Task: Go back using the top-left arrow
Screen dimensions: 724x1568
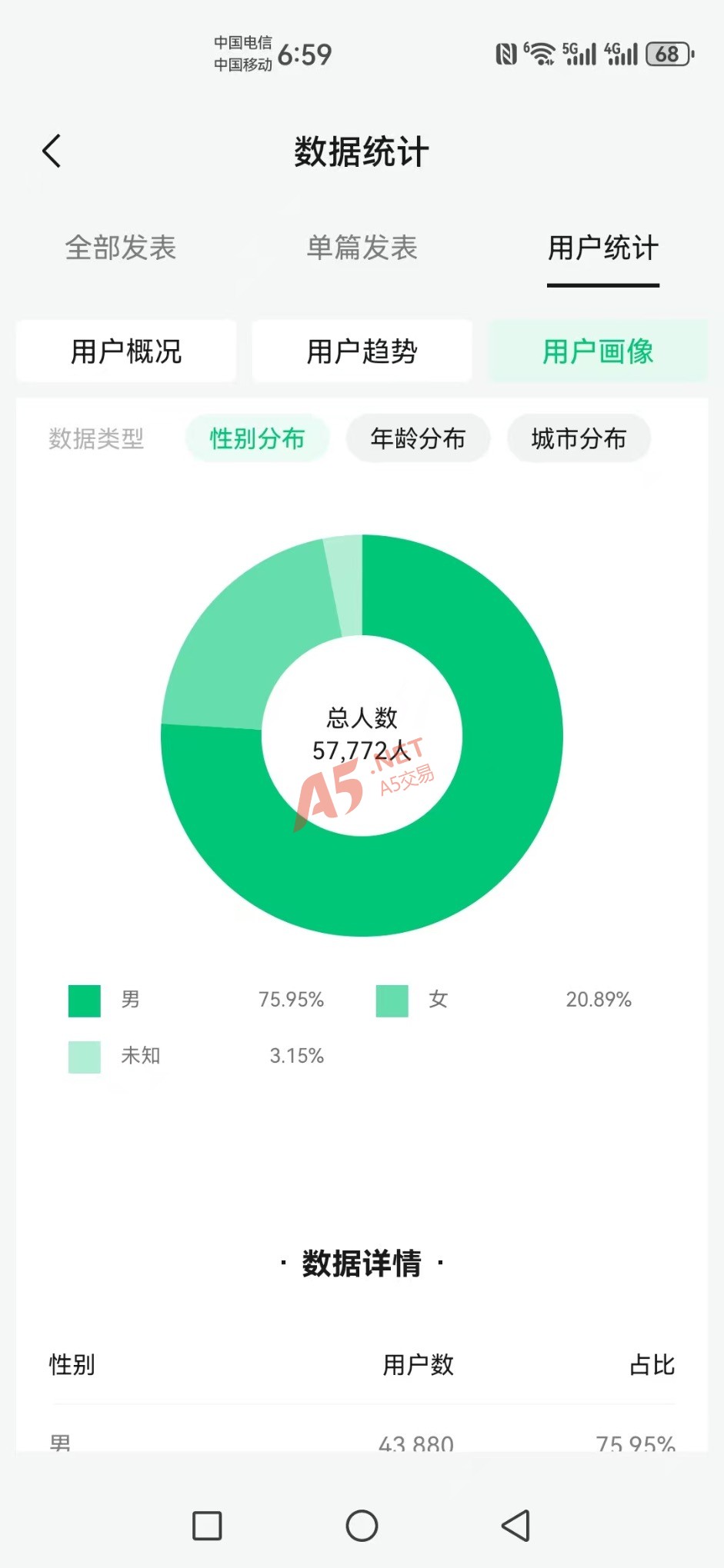Action: (52, 151)
